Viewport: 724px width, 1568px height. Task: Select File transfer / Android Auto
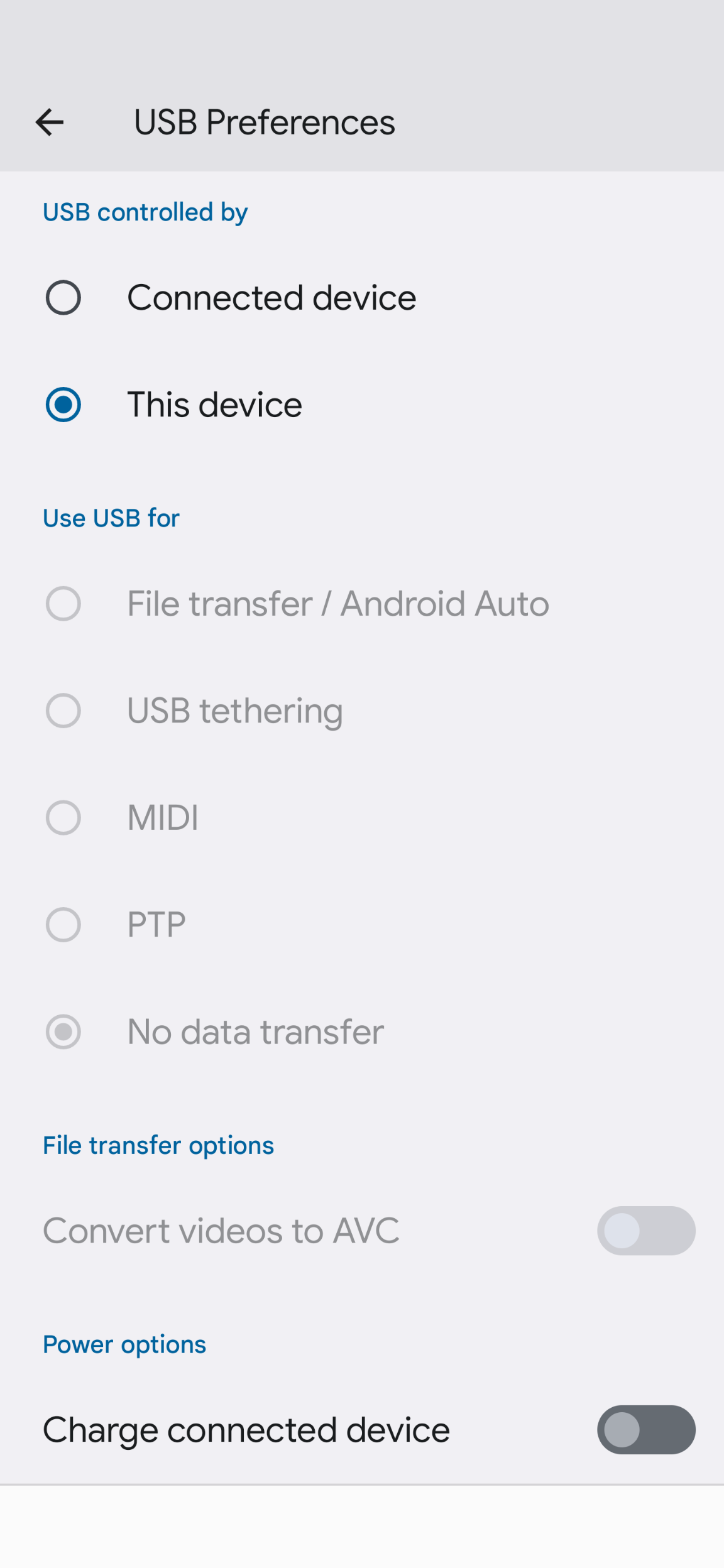pos(362,604)
